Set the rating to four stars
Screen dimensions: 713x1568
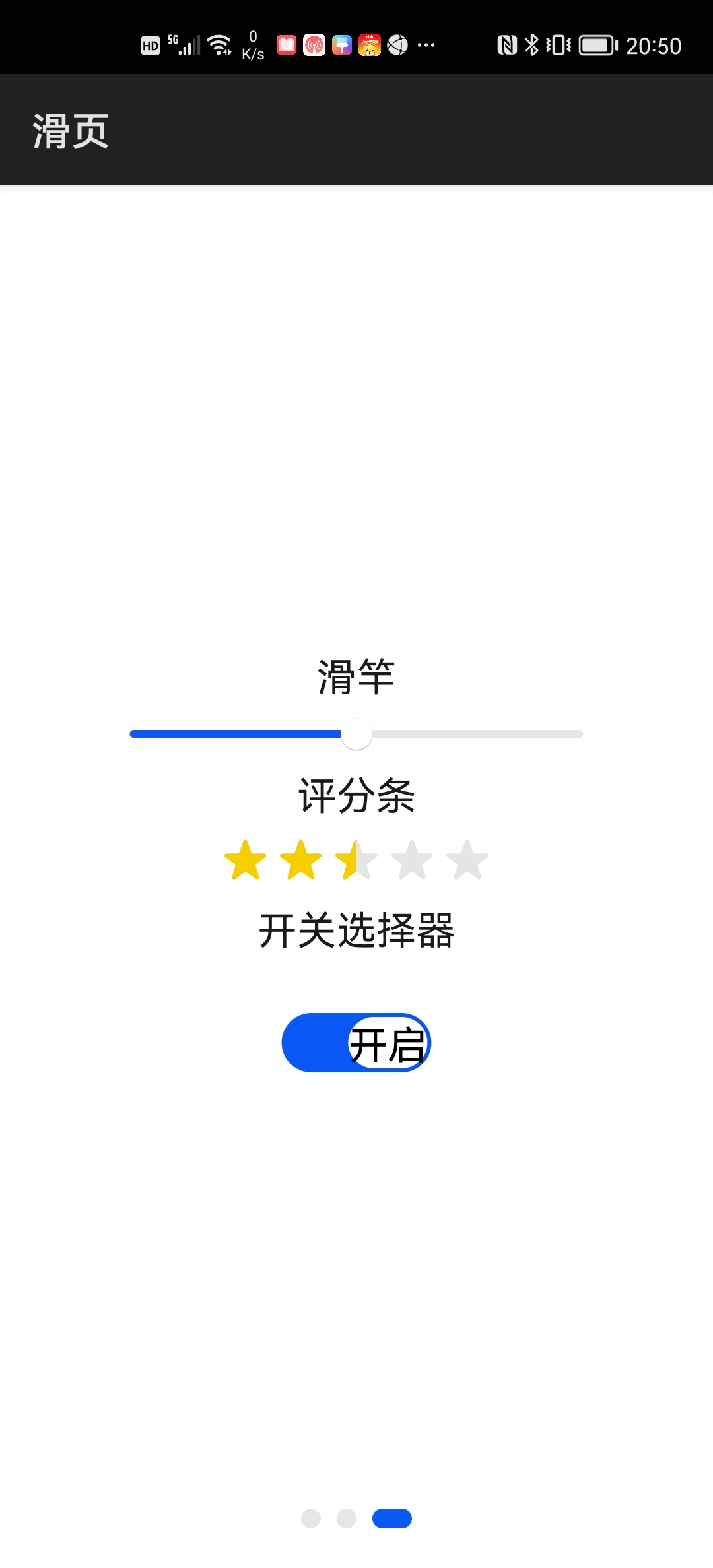(412, 860)
